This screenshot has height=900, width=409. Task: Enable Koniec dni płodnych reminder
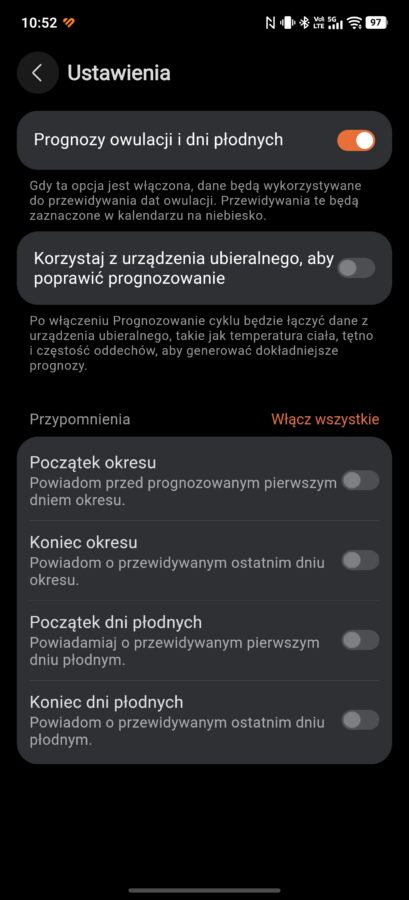(360, 720)
